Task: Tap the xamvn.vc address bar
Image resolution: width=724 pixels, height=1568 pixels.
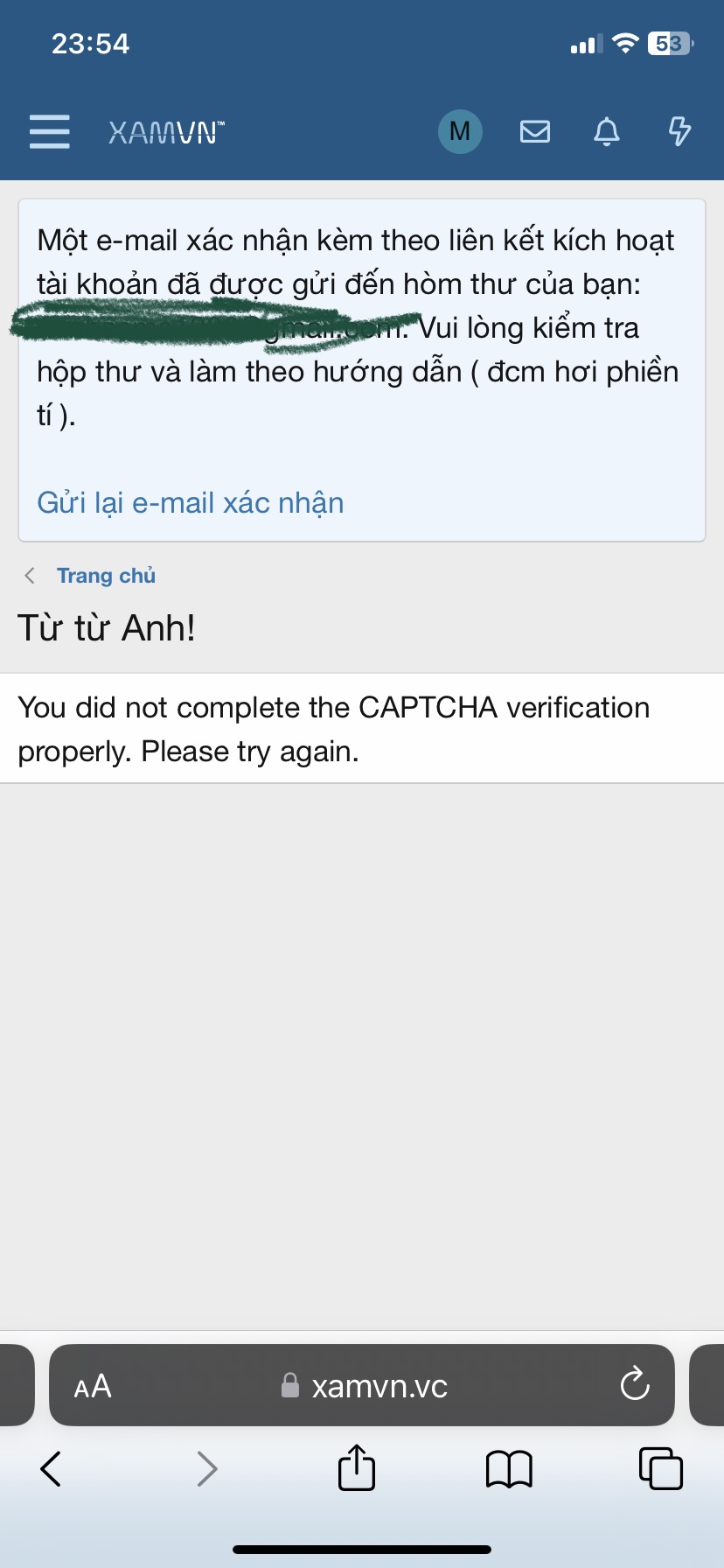Action: (378, 1386)
